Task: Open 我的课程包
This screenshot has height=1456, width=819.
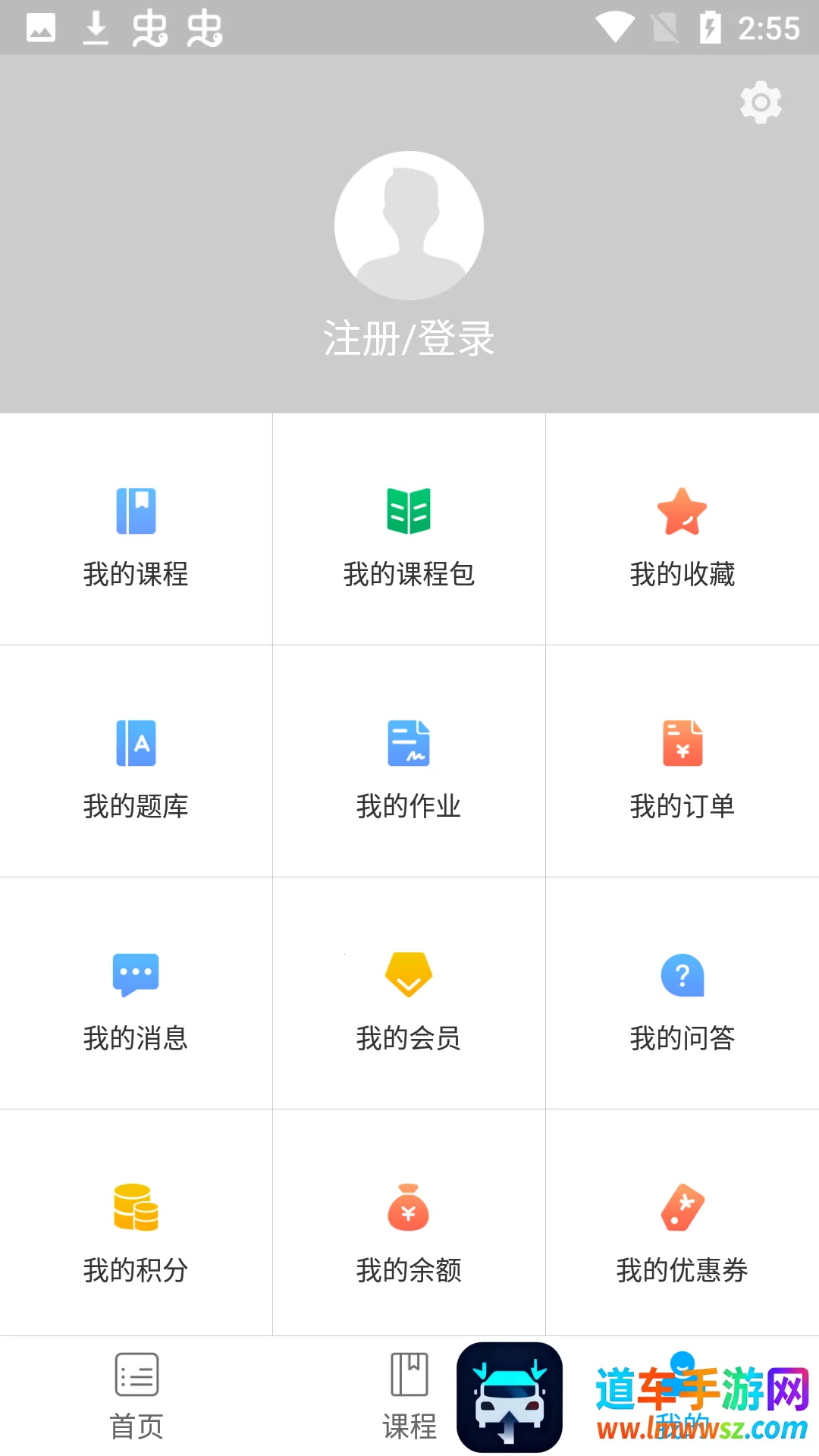Action: 409,531
